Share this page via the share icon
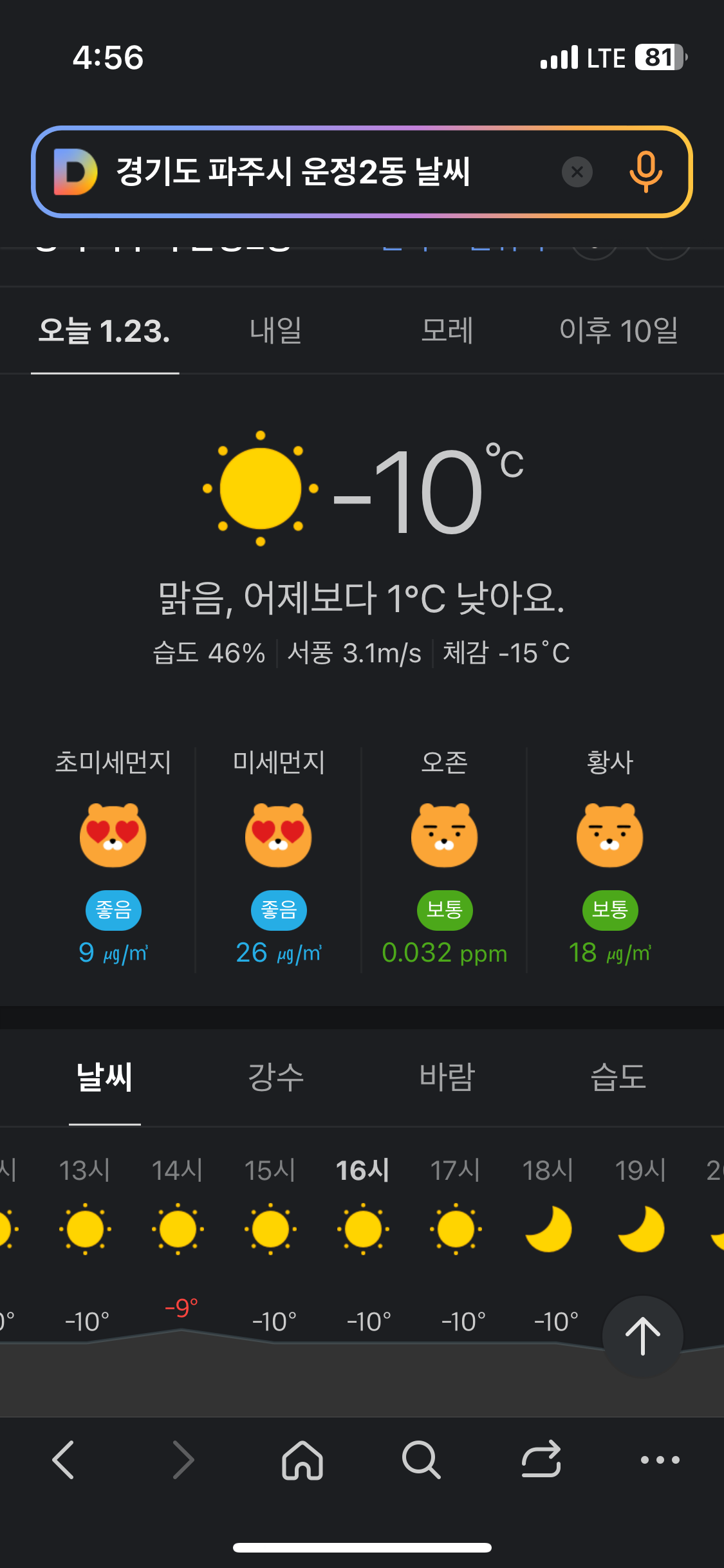This screenshot has width=724, height=1568. [x=541, y=1460]
